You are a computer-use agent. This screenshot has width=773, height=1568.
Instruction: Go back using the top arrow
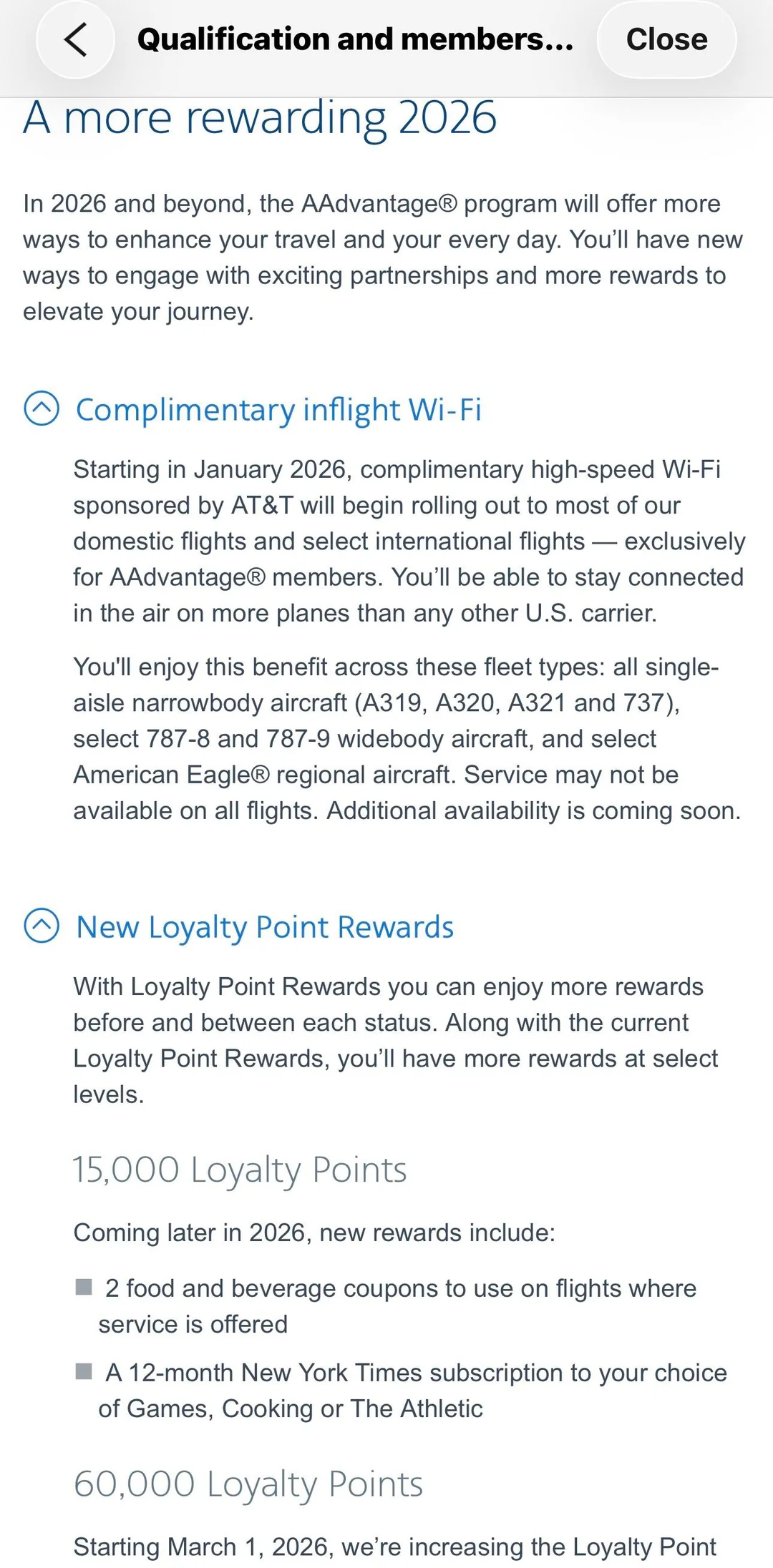(75, 39)
